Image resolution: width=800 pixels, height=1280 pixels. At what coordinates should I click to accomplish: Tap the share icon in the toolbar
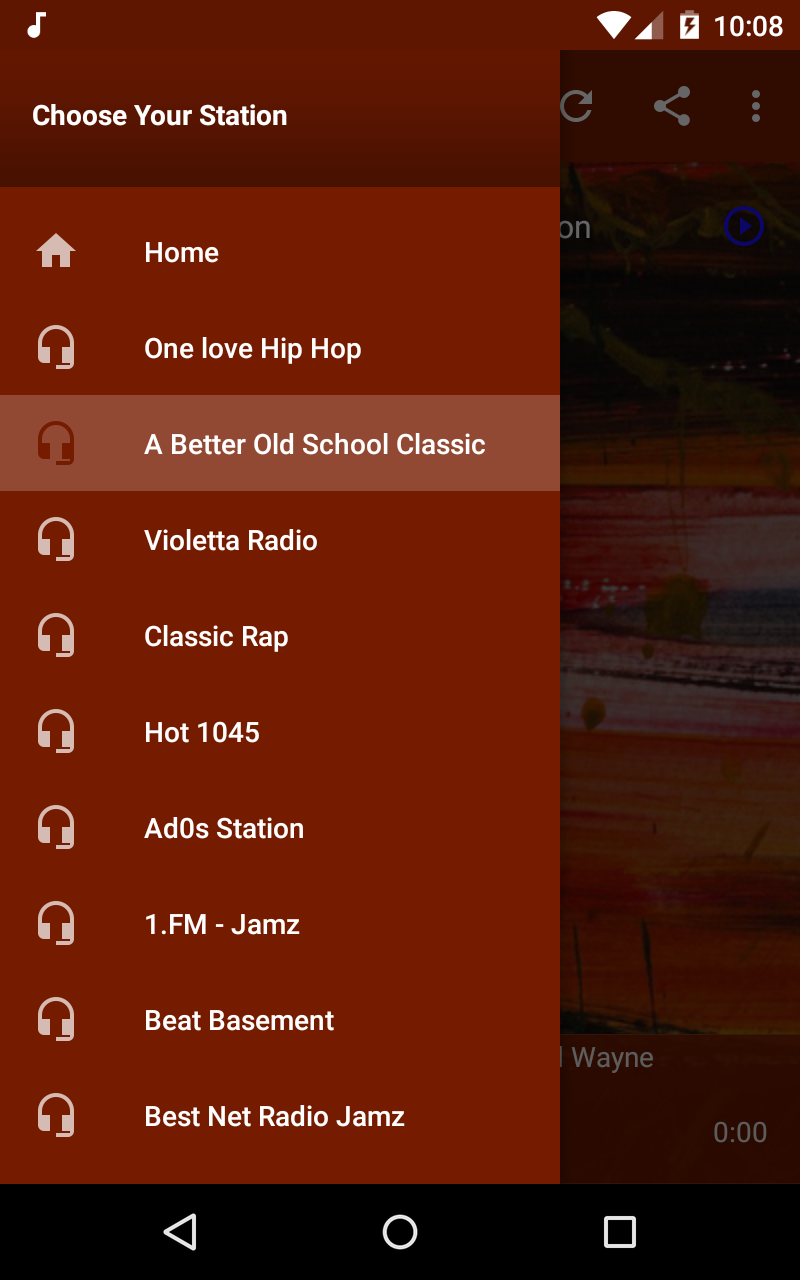pos(672,107)
